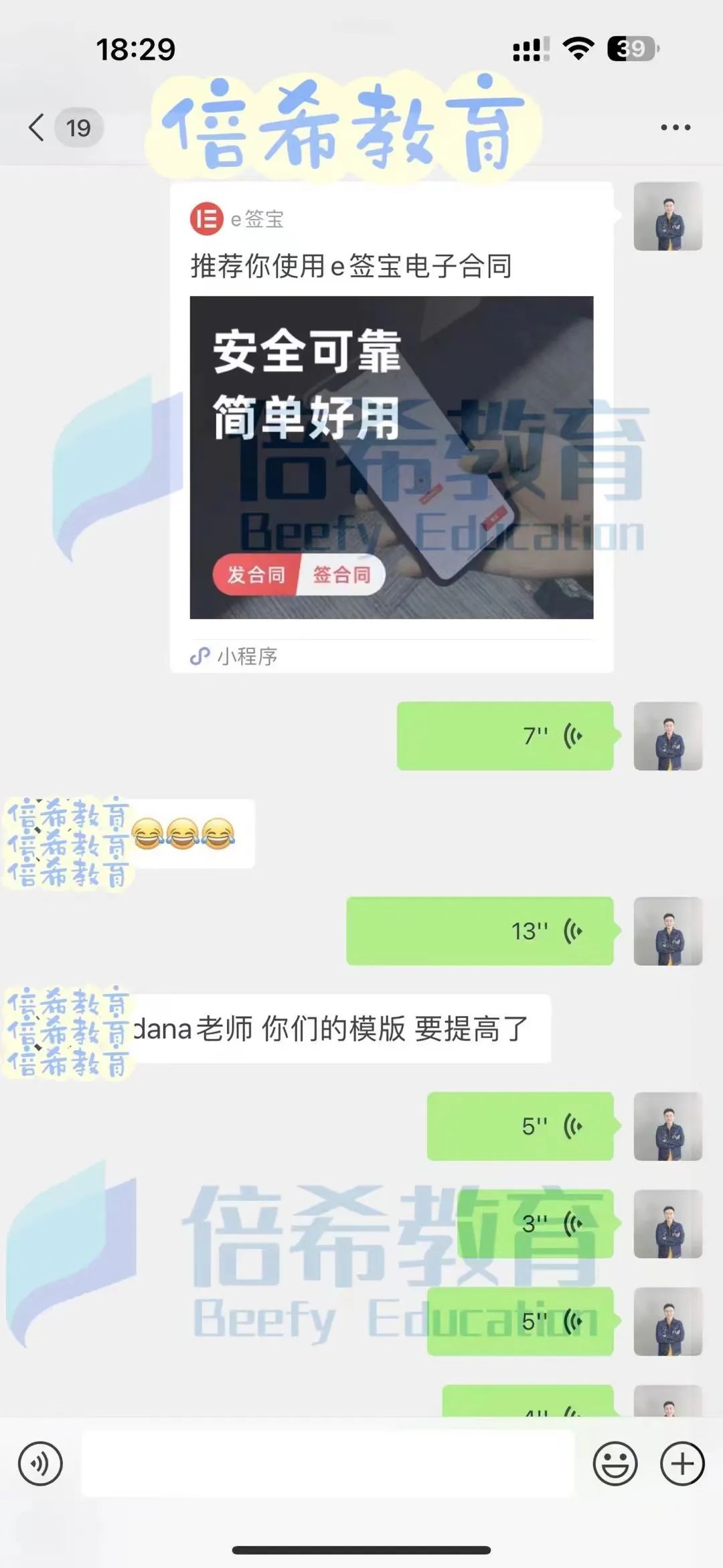Play the 7-second voice message
This screenshot has height=1568, width=723.
click(x=505, y=735)
